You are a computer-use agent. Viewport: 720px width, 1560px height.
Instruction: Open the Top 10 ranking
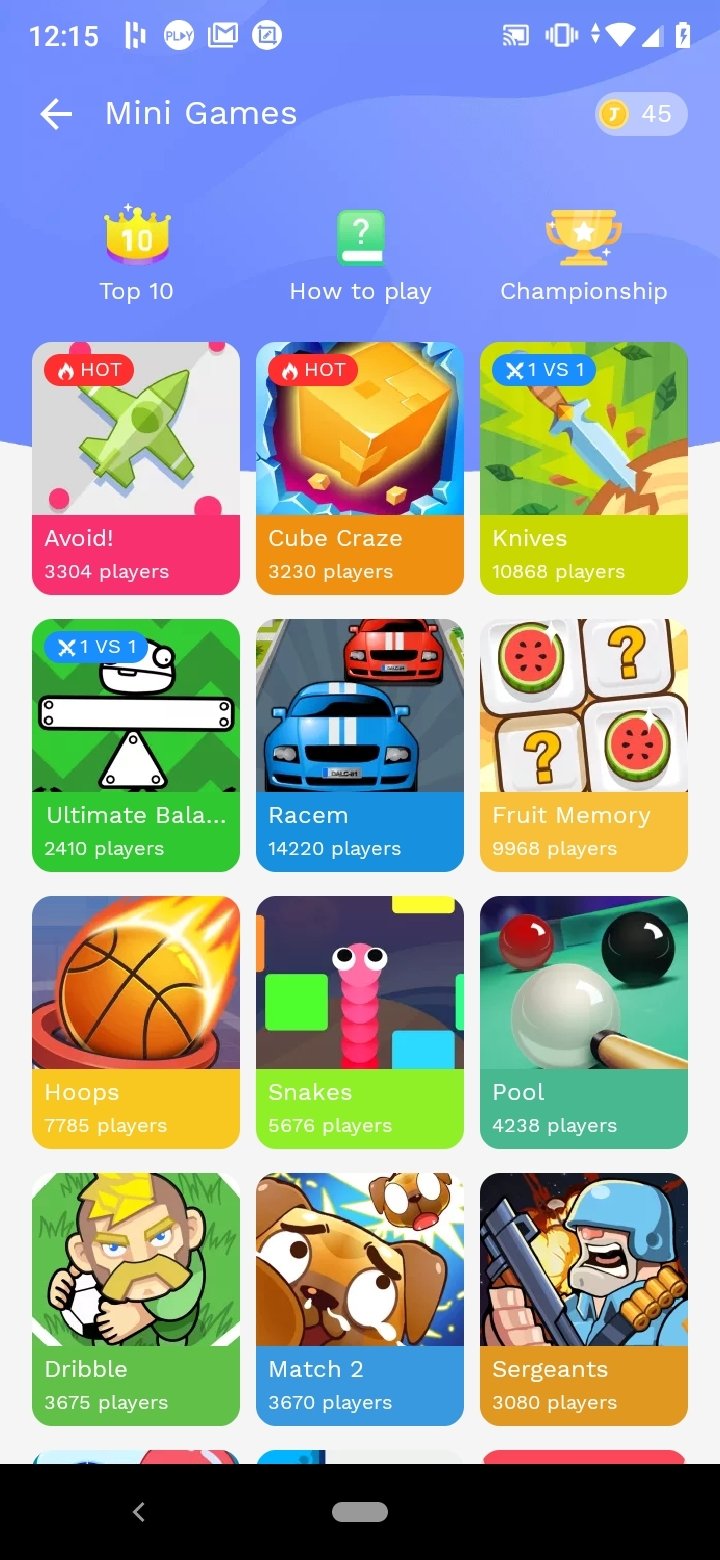pos(137,256)
